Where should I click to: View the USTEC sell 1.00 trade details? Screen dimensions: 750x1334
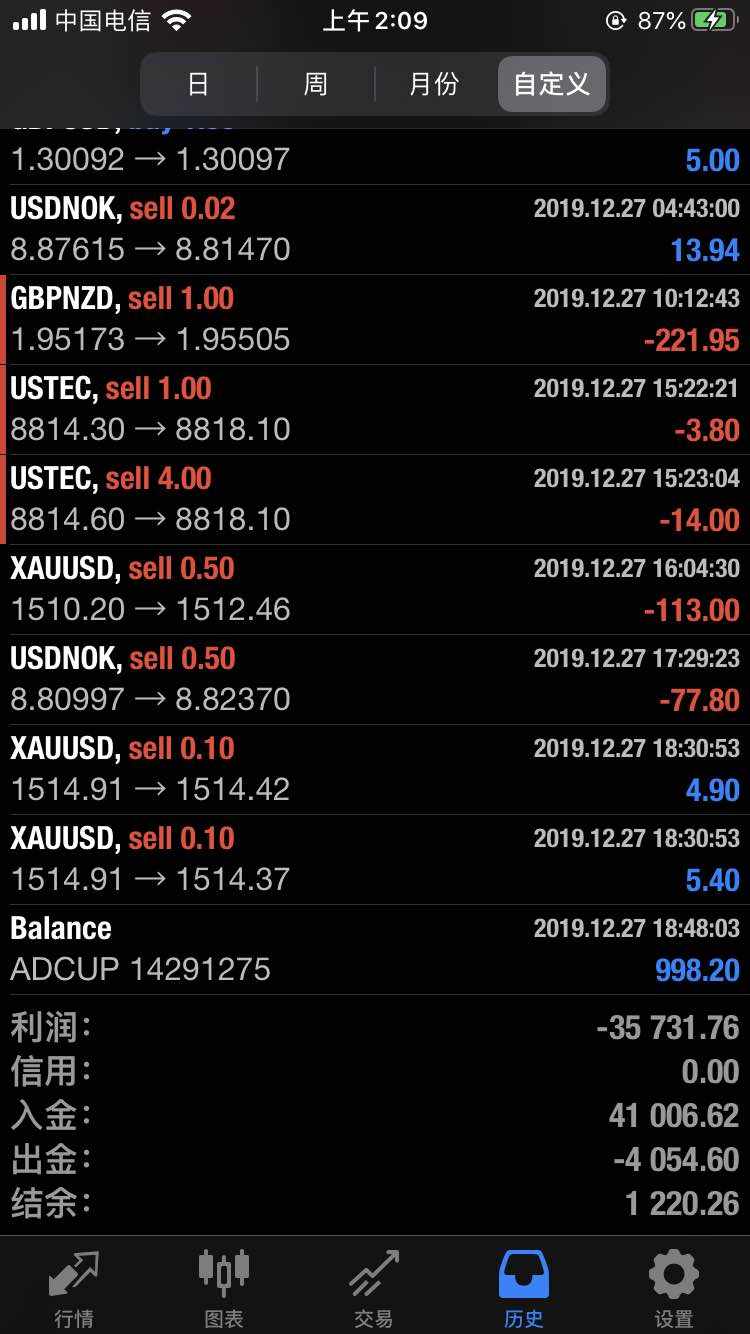375,409
